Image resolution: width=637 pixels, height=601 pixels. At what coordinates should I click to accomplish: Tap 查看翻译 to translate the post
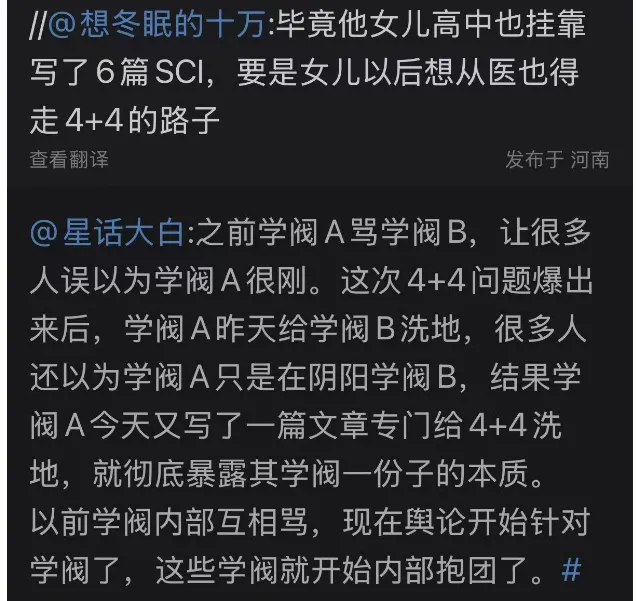[x=68, y=160]
